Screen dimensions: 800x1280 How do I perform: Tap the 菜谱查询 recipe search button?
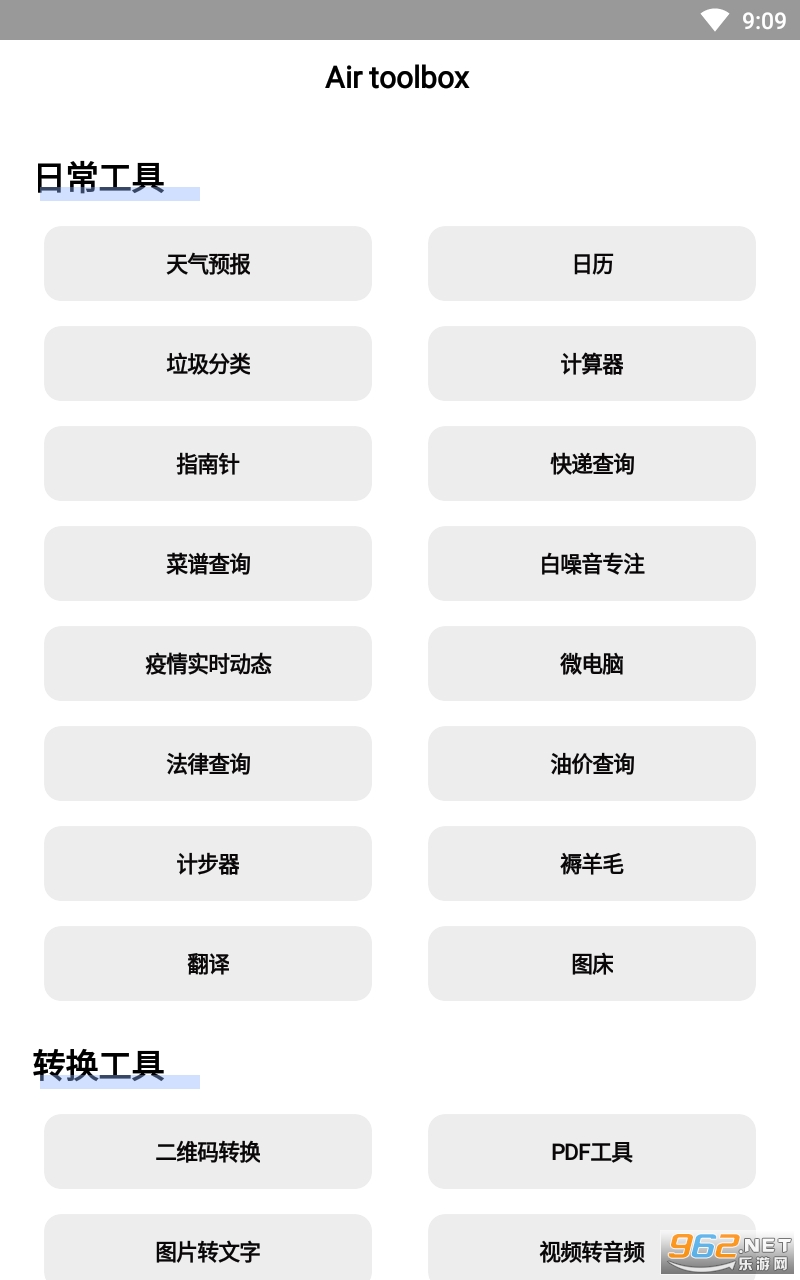point(208,564)
